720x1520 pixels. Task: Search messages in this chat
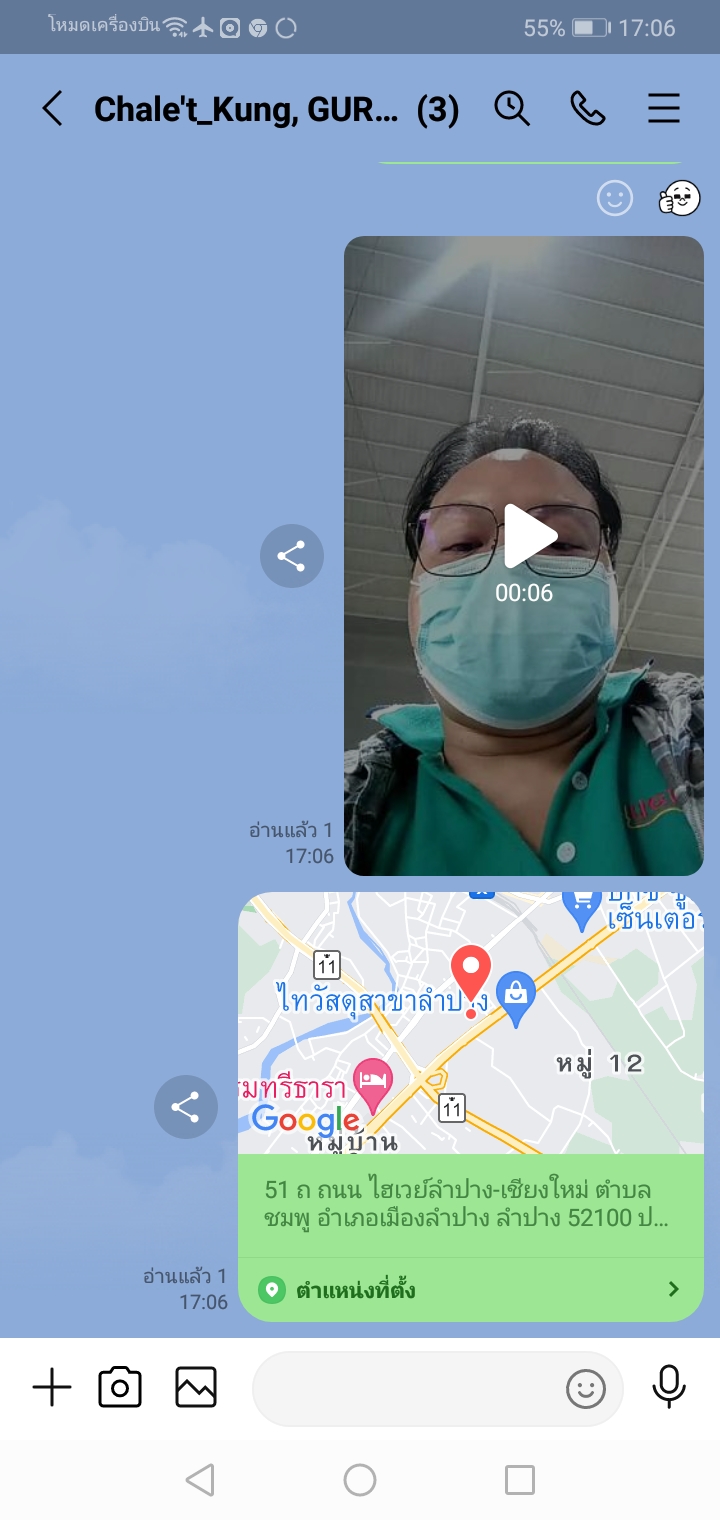512,109
